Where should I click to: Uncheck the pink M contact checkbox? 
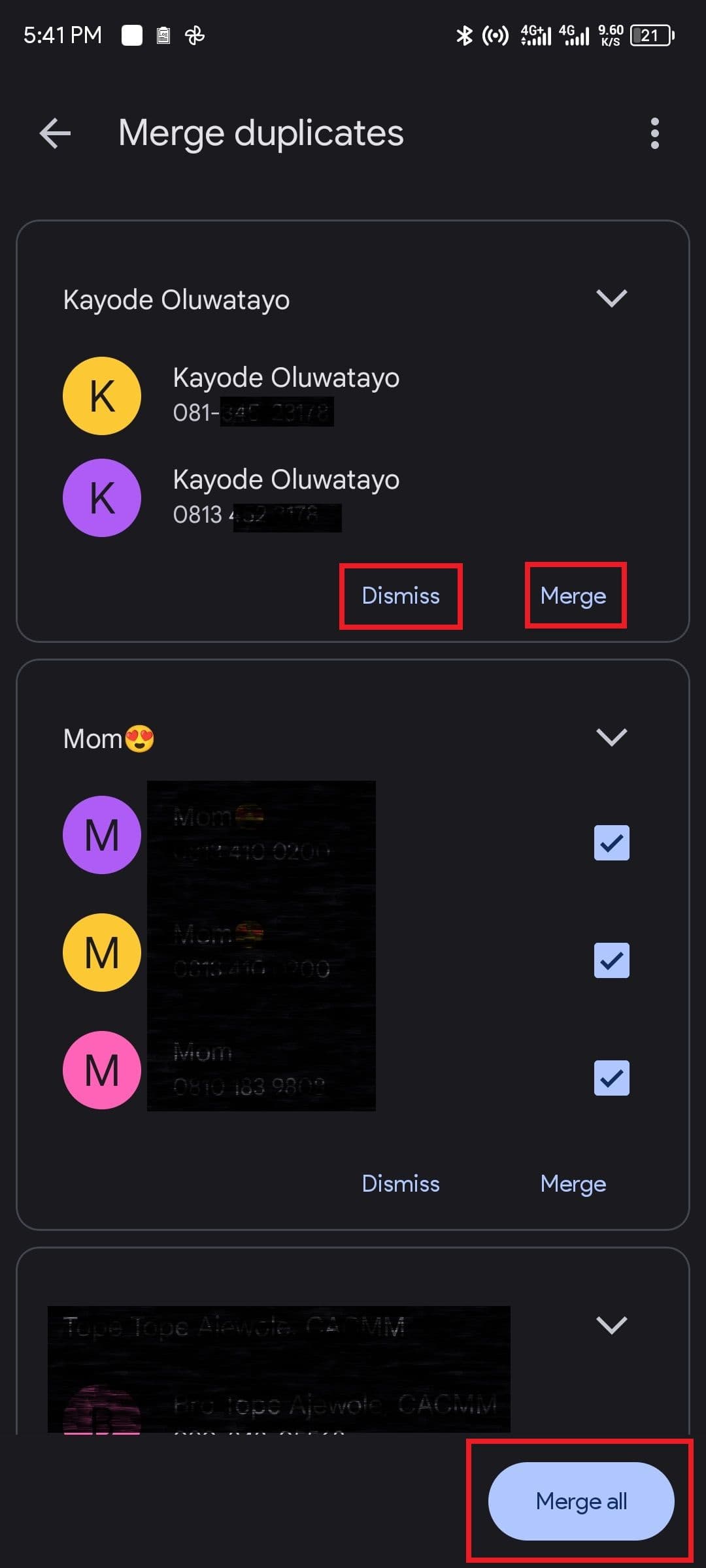(611, 1078)
